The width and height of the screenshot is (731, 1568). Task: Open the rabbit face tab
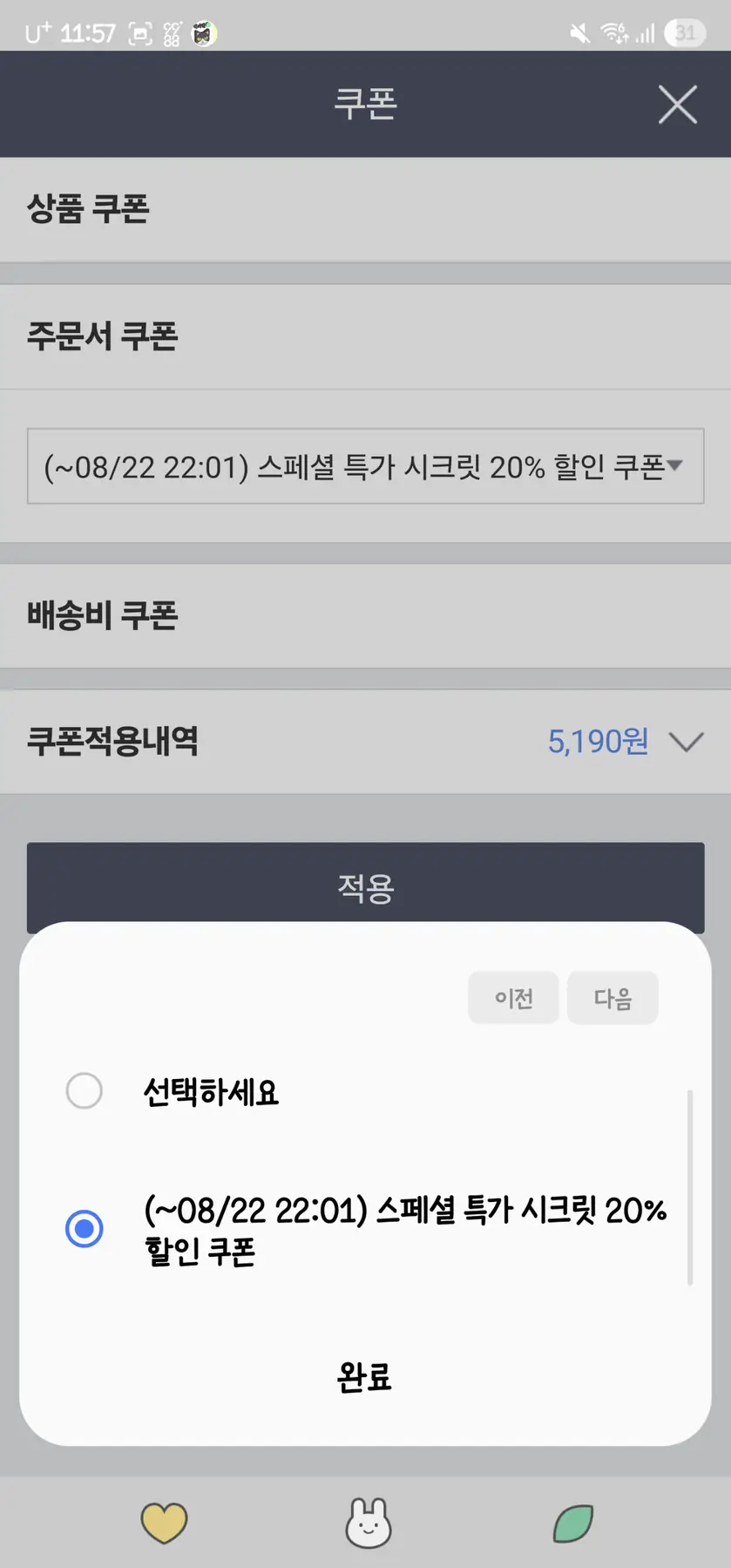(x=369, y=1523)
